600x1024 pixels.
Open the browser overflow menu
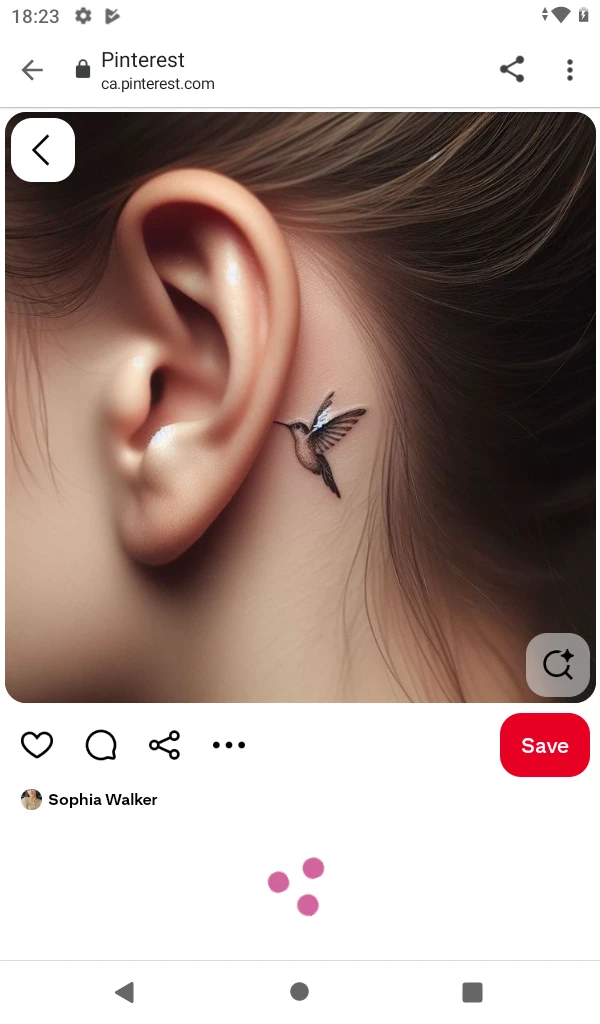[570, 70]
